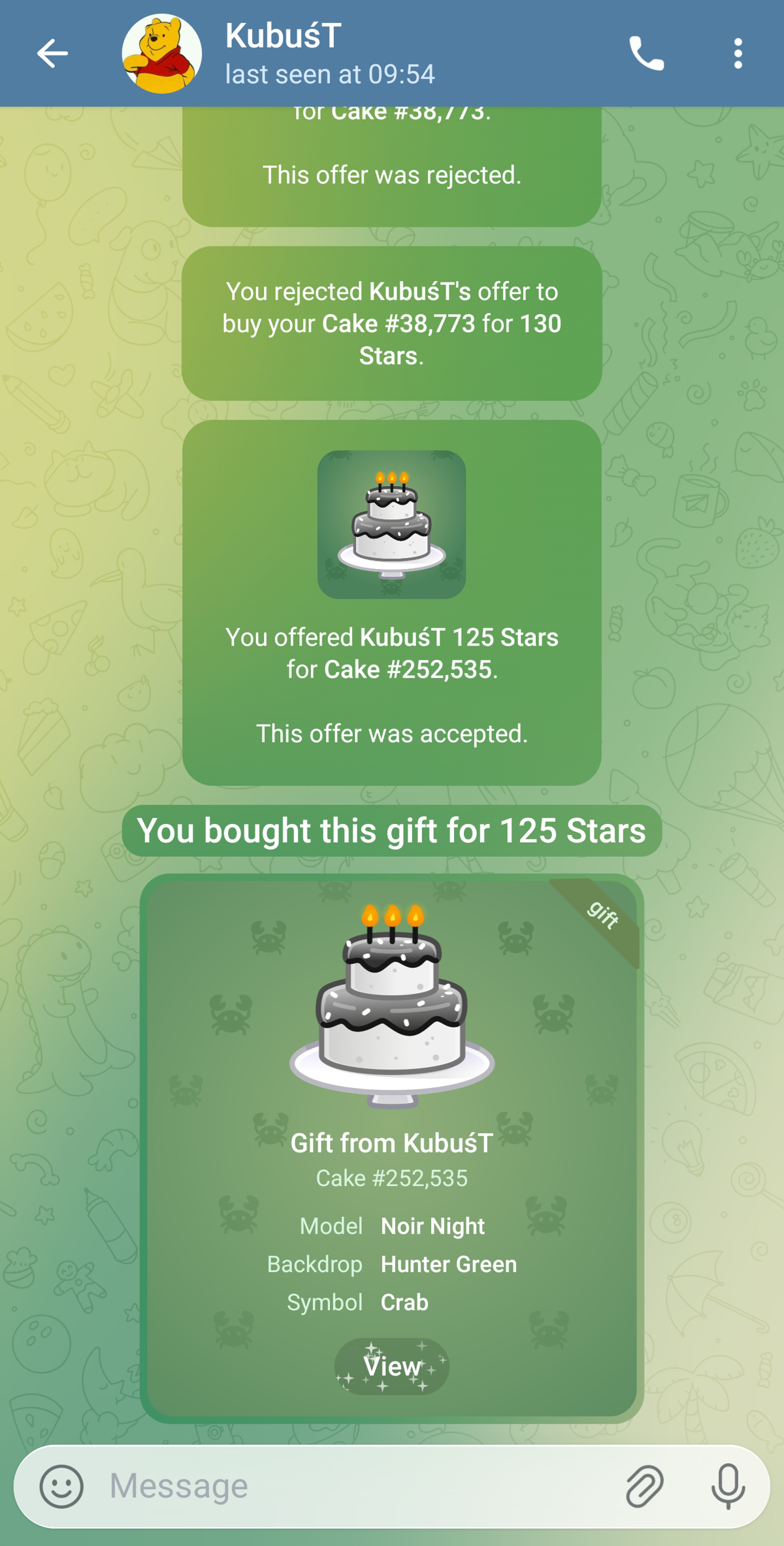Screen dimensions: 784x1546
Task: Record a voice message with the microphone
Action: [x=728, y=1487]
